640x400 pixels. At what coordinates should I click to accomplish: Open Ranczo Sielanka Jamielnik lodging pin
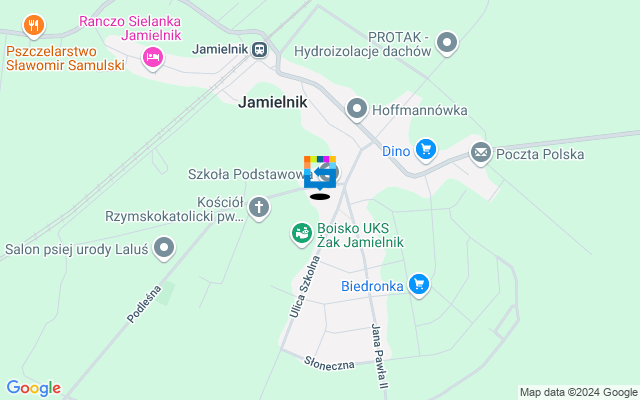152,58
